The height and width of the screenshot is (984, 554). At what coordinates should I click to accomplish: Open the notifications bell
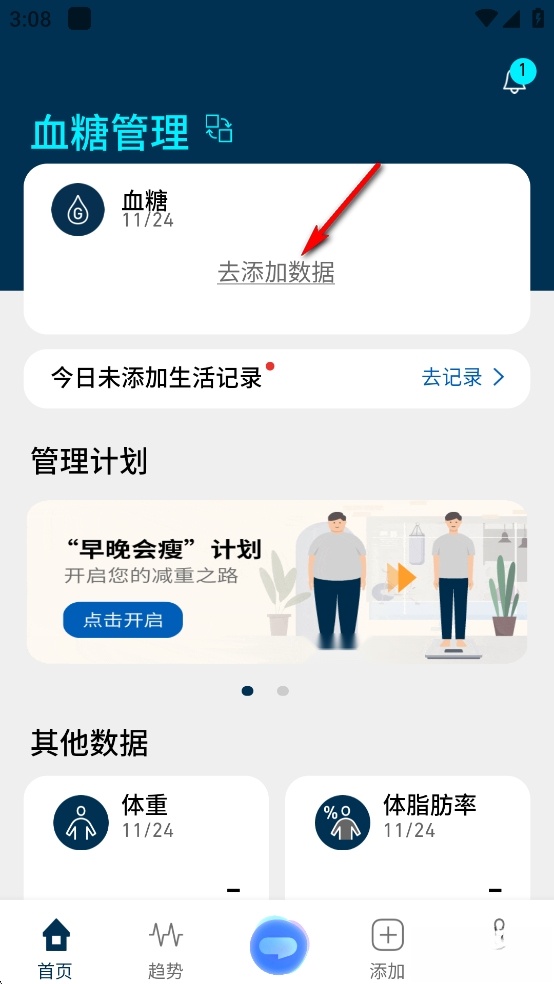tap(517, 78)
